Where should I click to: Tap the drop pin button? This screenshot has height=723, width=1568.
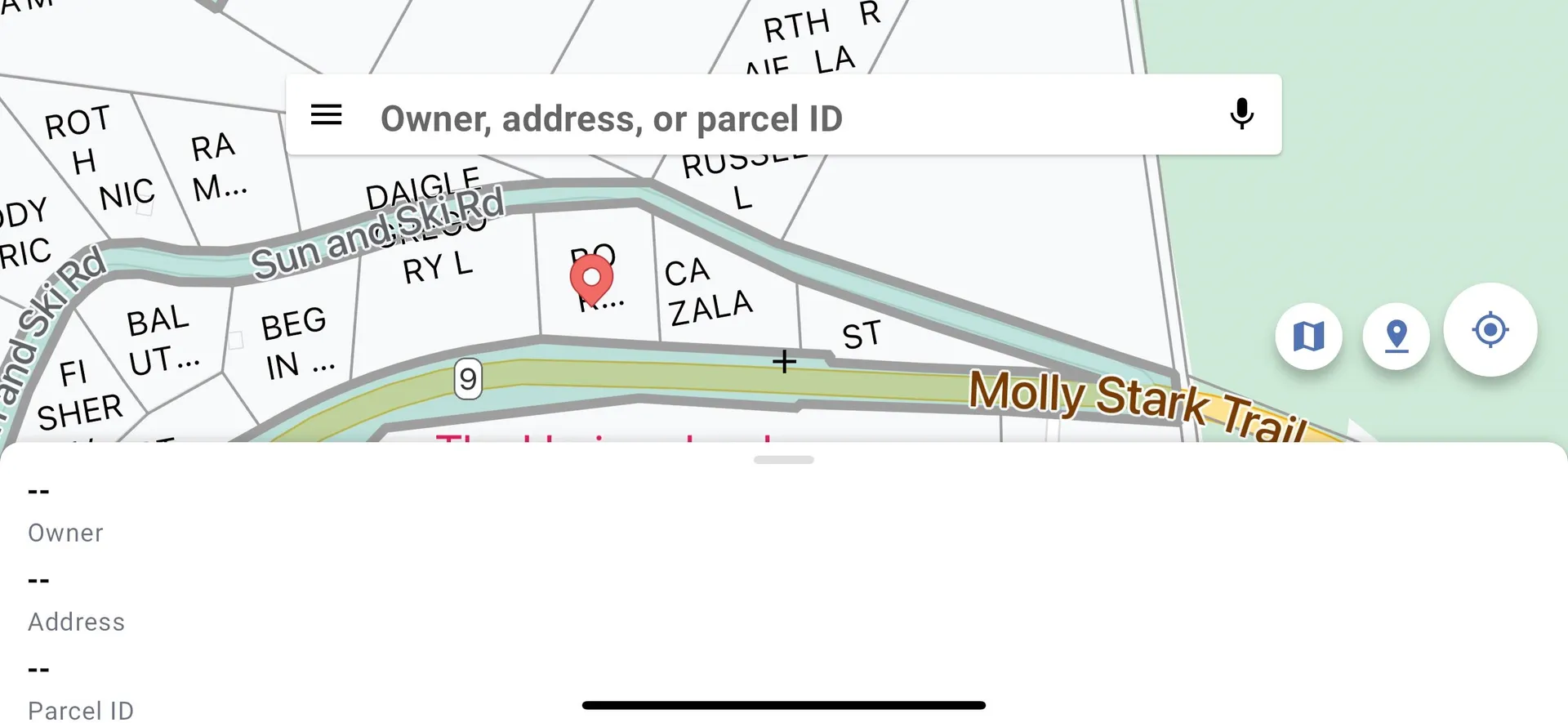pos(1396,336)
